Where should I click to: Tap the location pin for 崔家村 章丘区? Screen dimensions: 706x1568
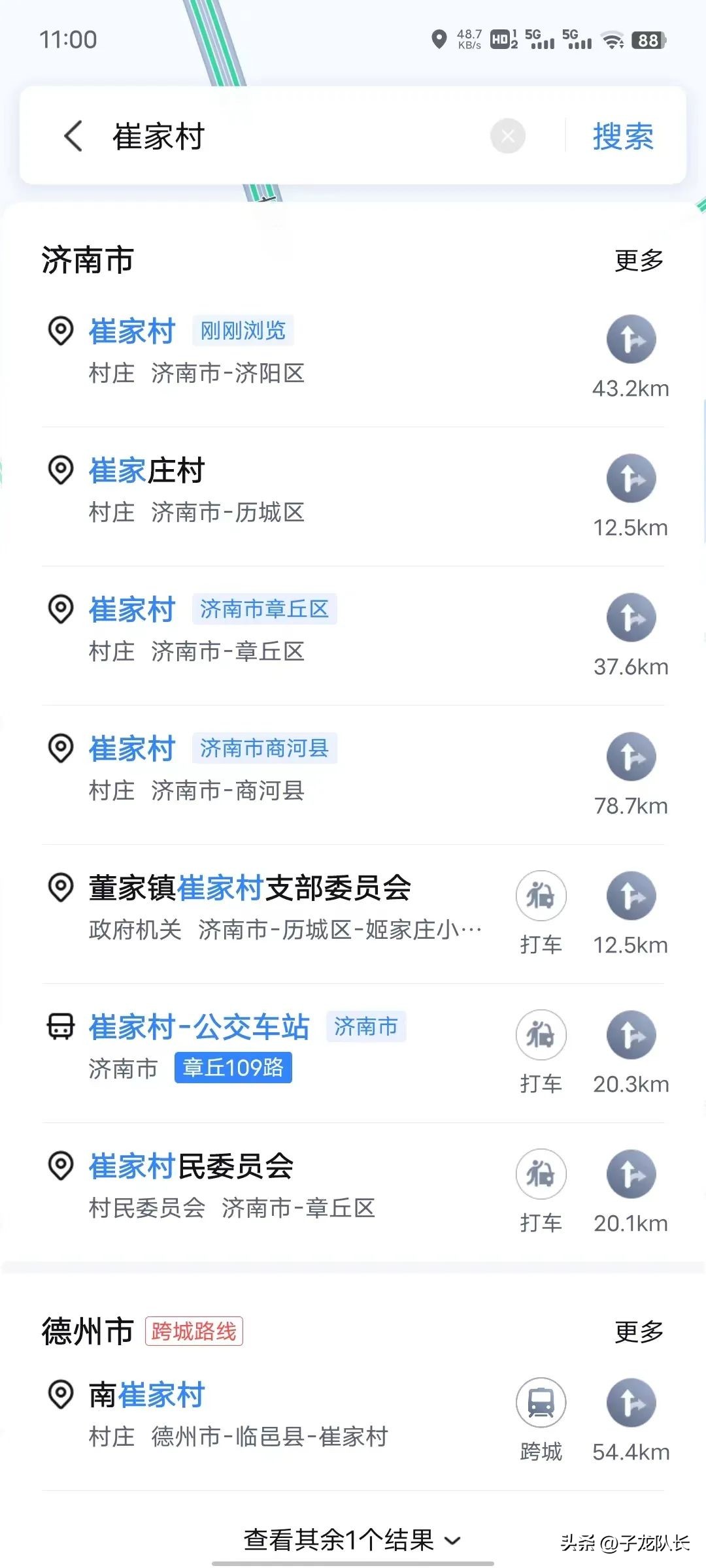(x=61, y=610)
